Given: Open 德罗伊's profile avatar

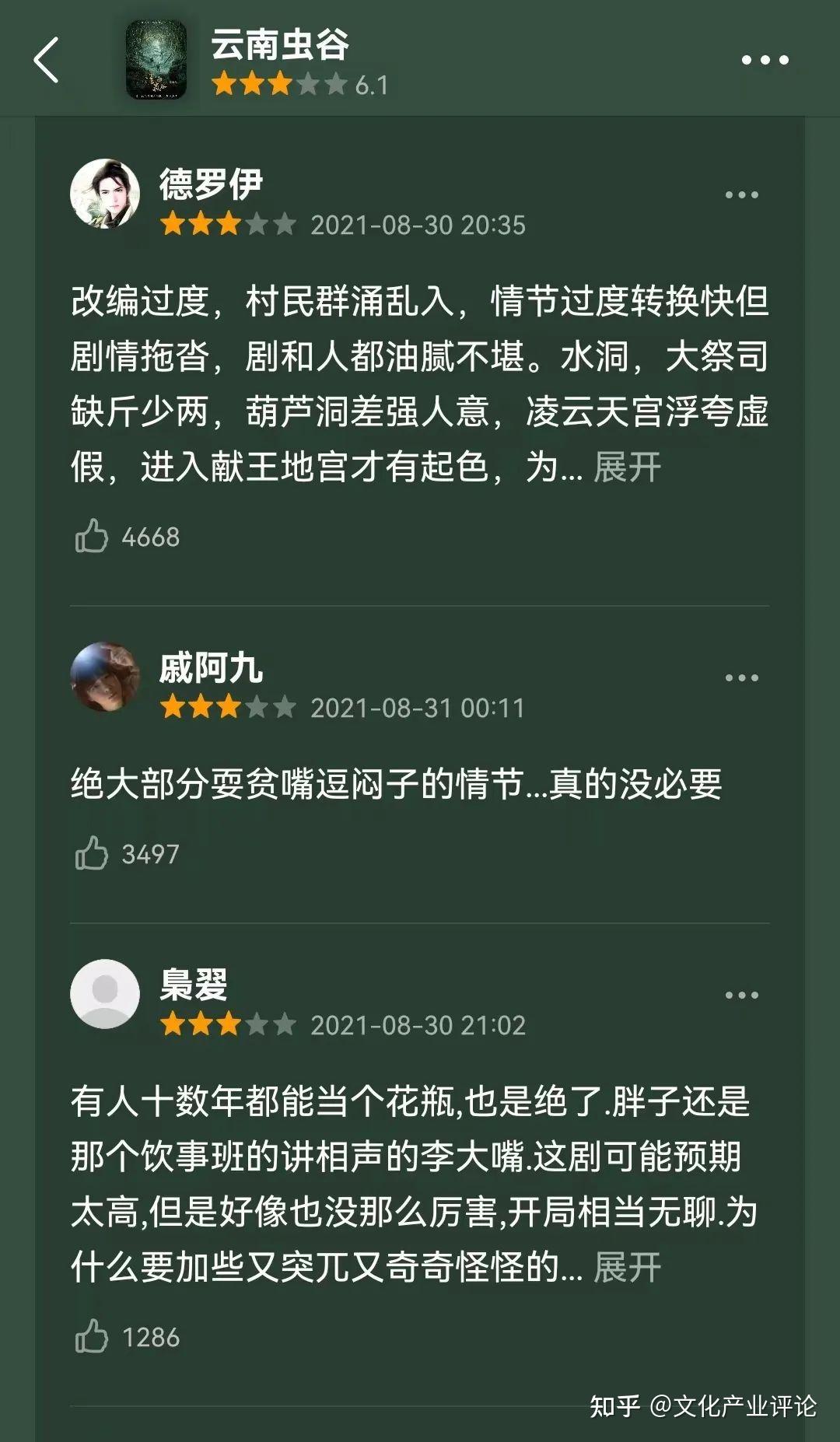Looking at the screenshot, I should [x=105, y=194].
